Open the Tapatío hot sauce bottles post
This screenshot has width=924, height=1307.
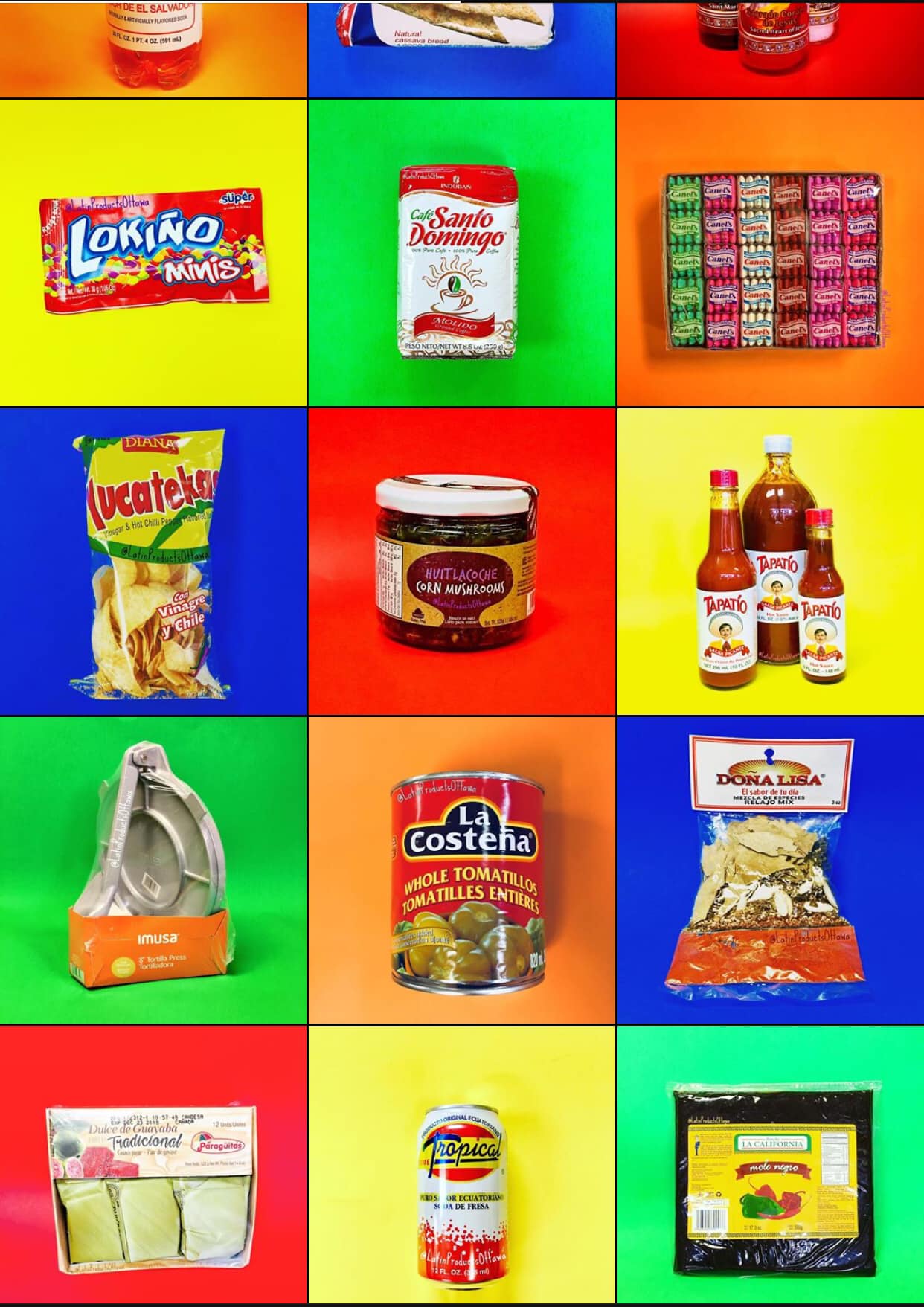(x=771, y=562)
